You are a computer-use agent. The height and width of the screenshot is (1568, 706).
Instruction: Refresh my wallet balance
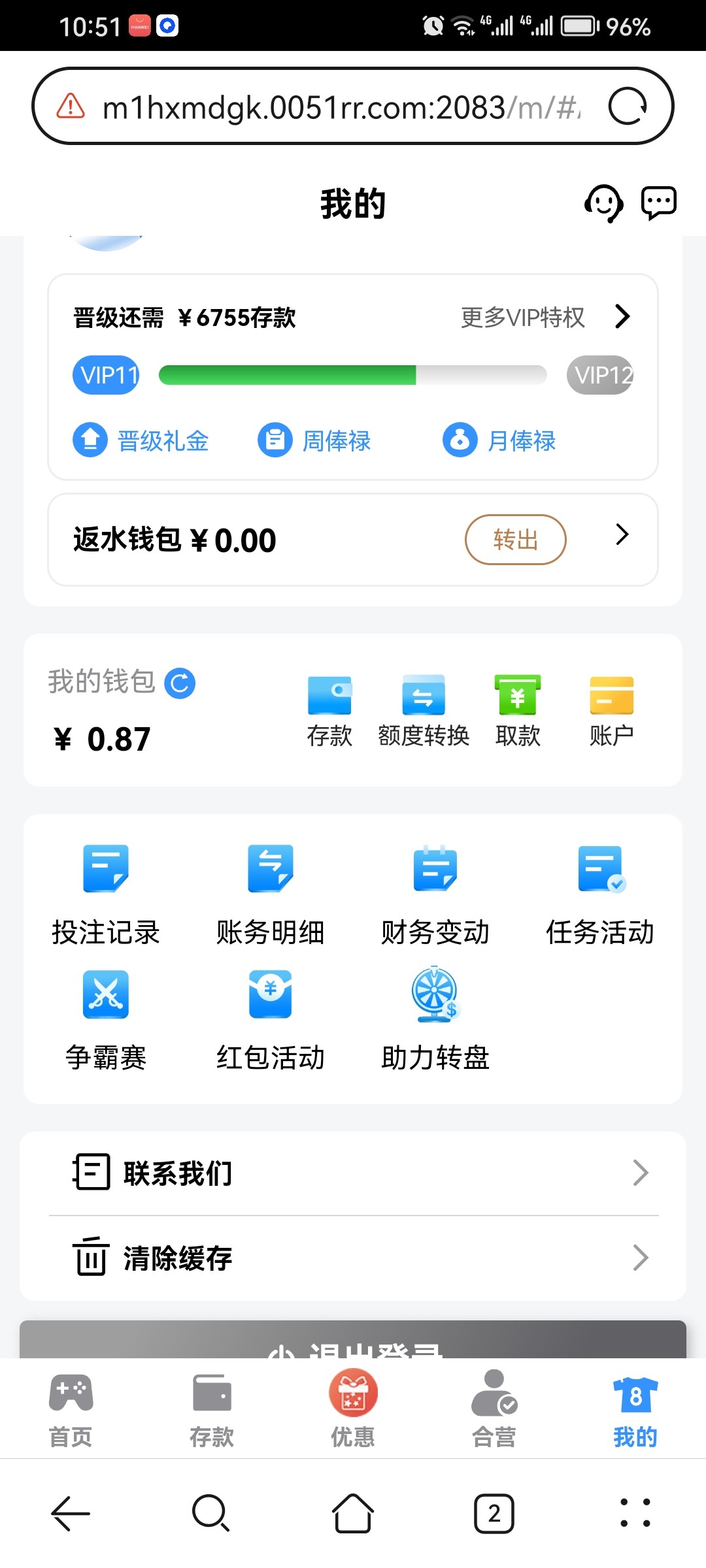pos(180,683)
